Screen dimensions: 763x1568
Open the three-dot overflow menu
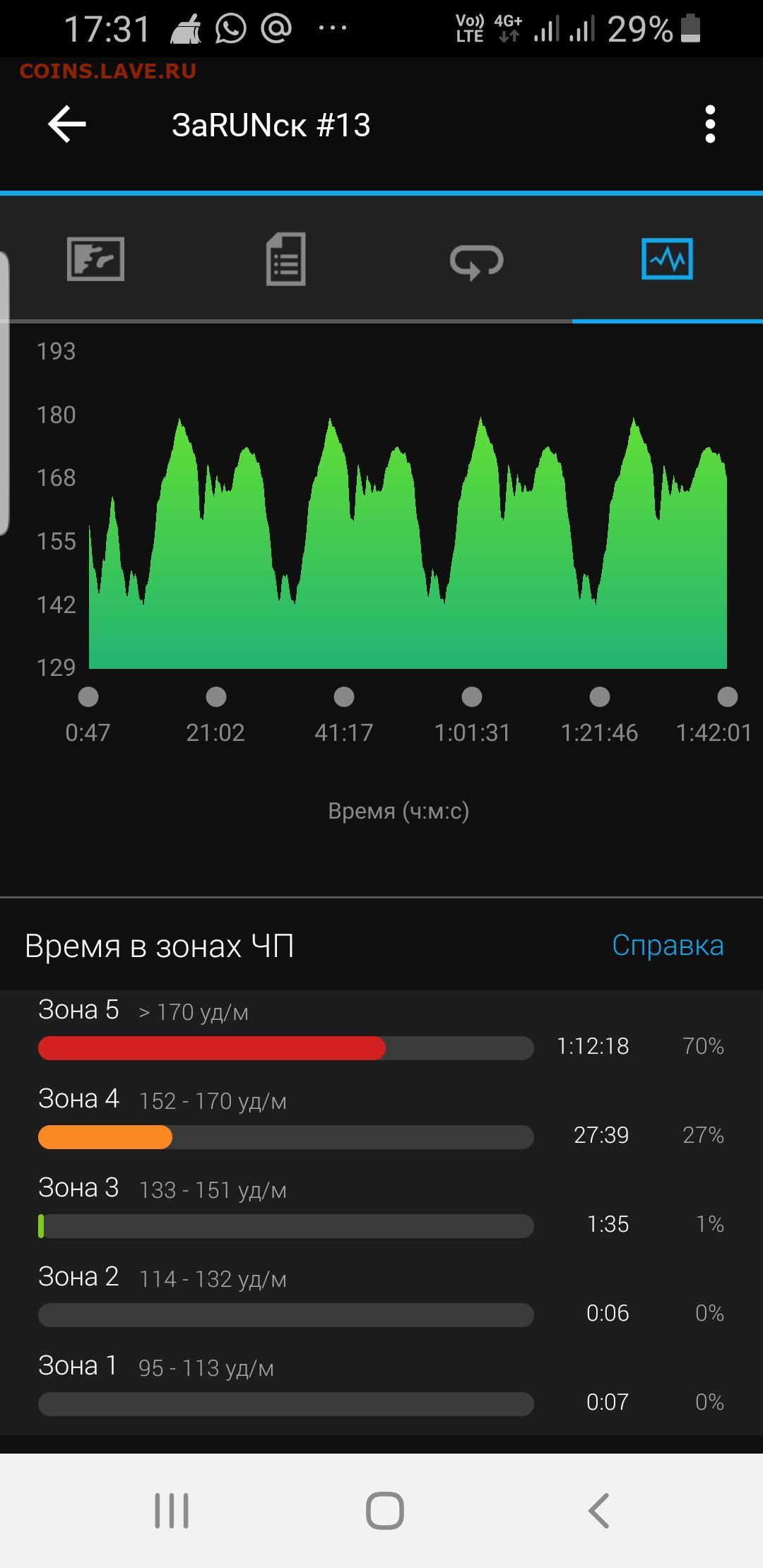click(710, 124)
